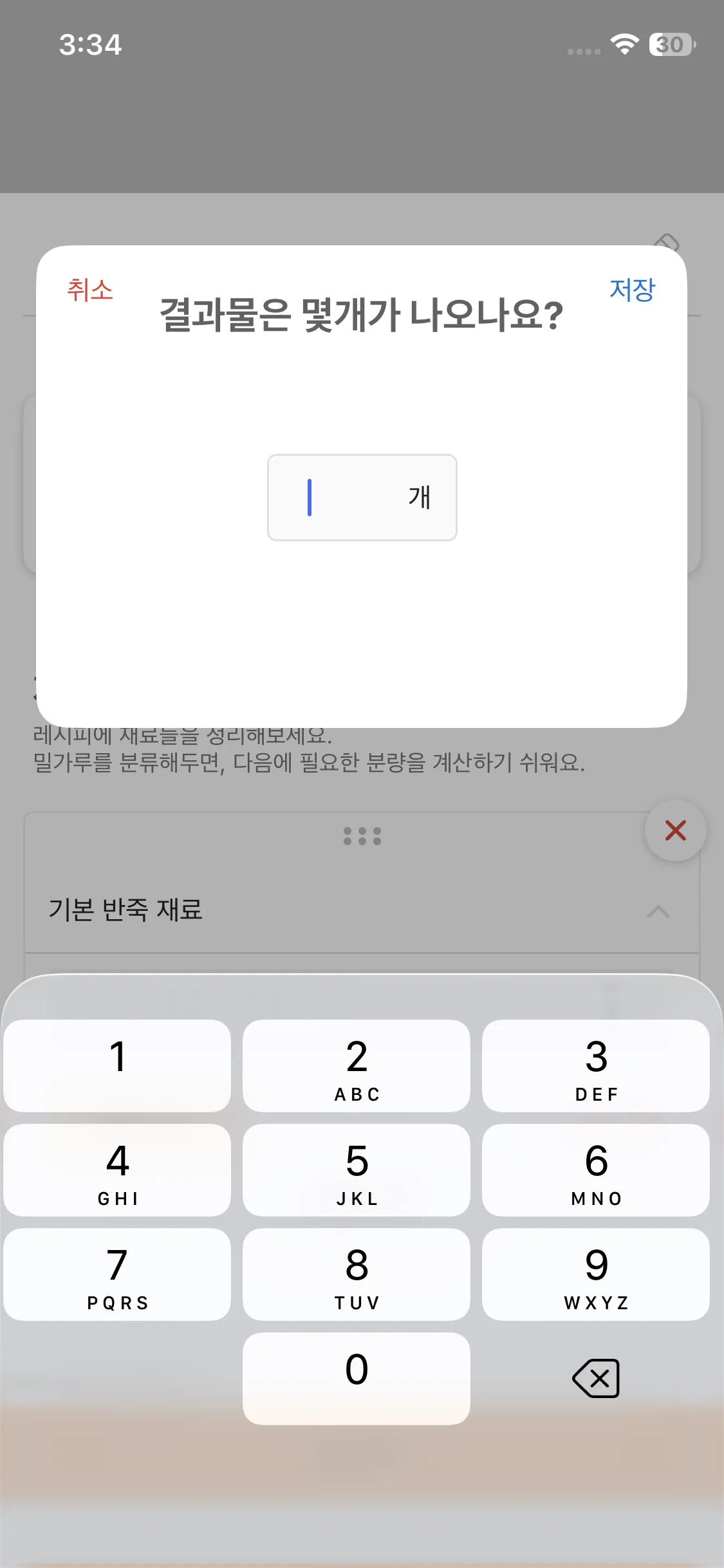Tap the backspace key on the keypad
The image size is (724, 1568).
[595, 1378]
